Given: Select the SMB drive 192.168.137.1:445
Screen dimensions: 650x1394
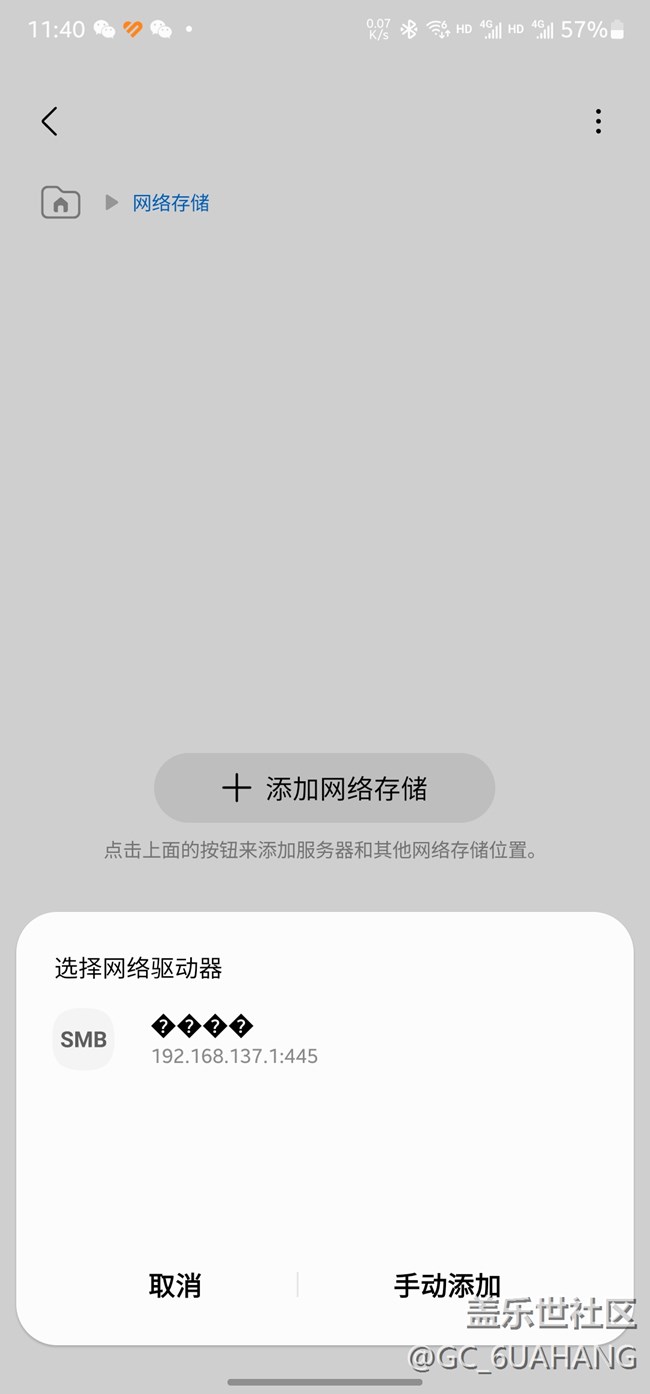Looking at the screenshot, I should coord(324,1040).
